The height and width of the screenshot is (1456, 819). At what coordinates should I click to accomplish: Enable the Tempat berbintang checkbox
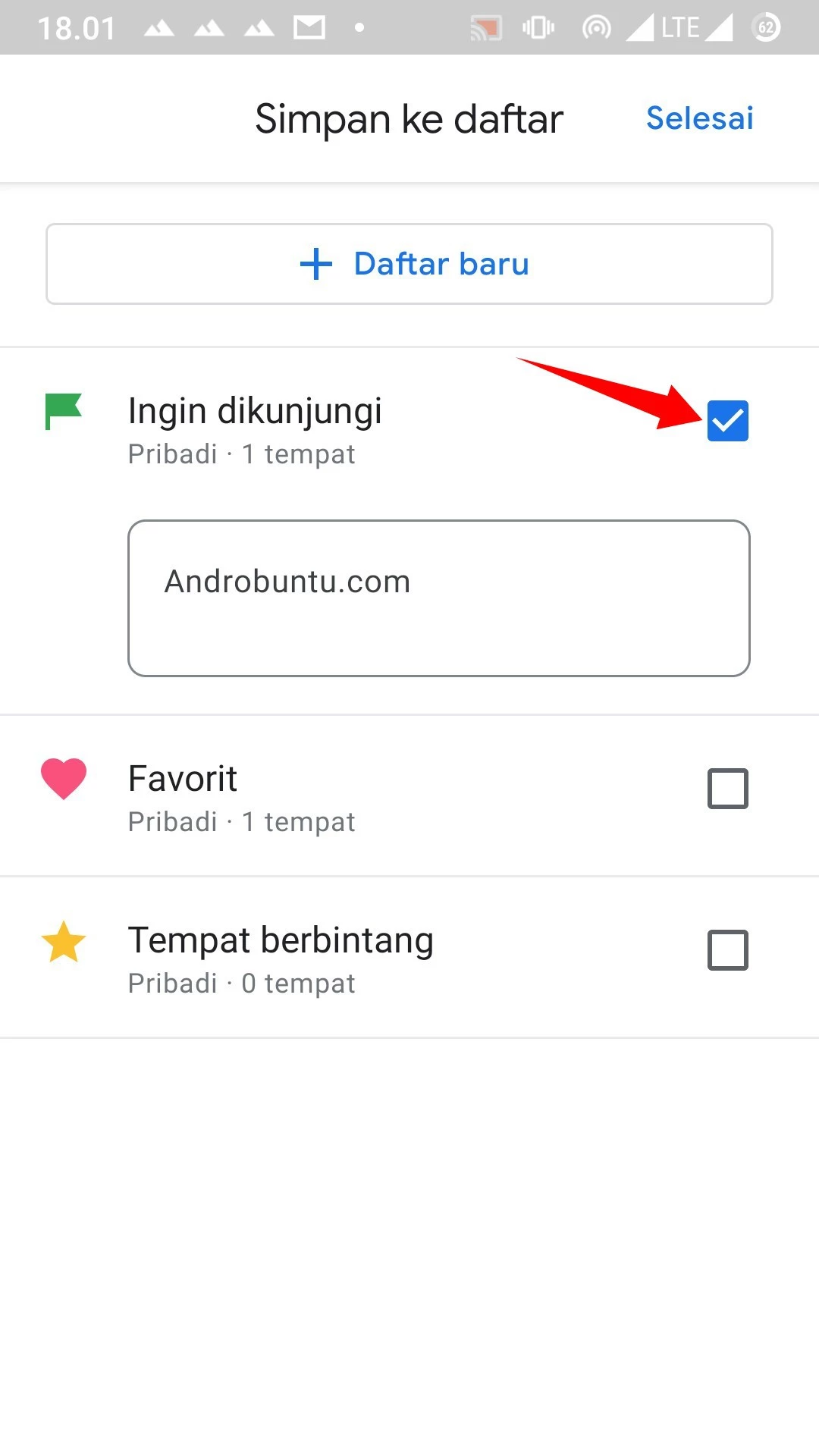point(727,949)
